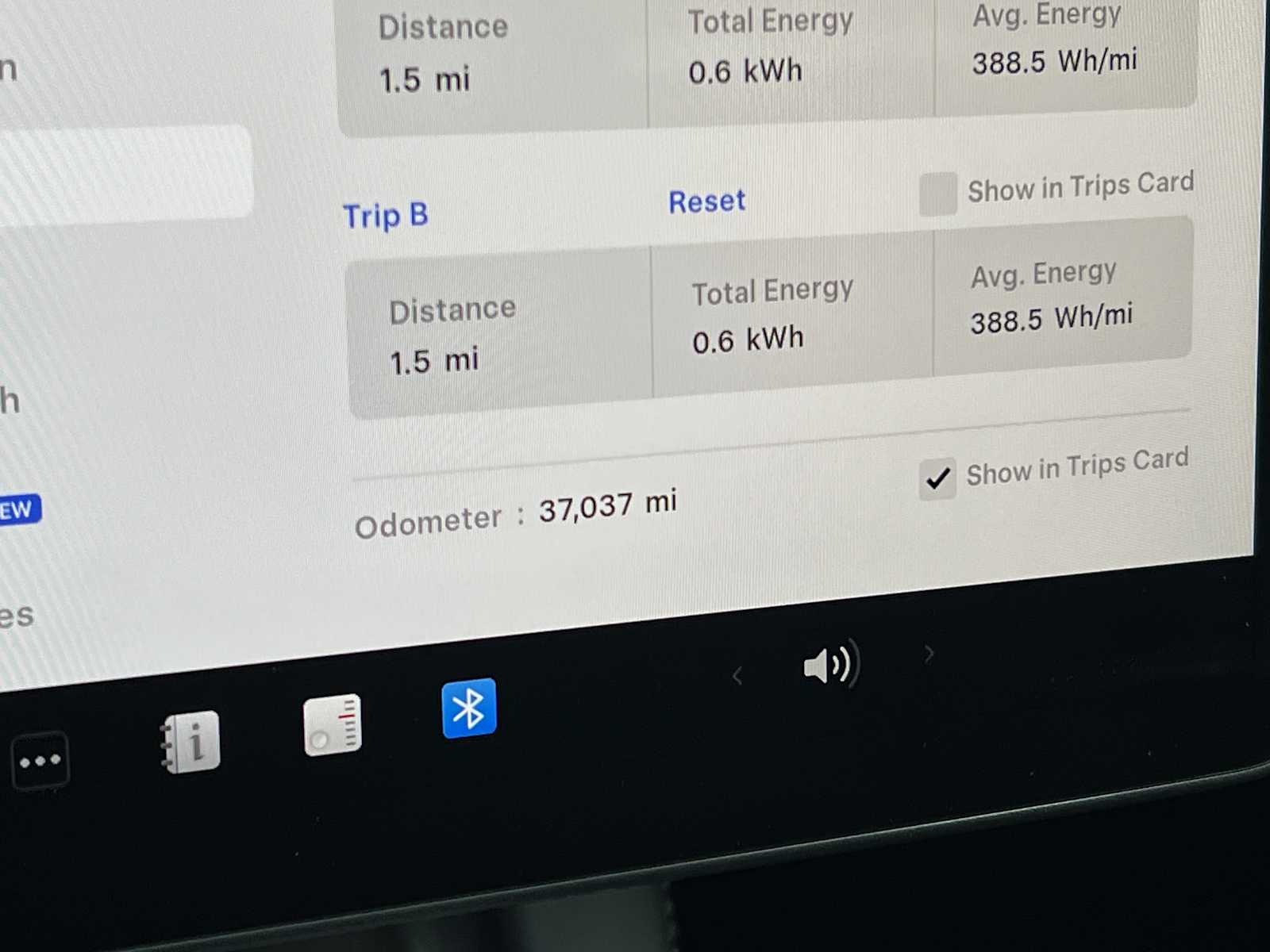Screen dimensions: 1270x952
Task: Open Bluetooth settings
Action: [469, 708]
